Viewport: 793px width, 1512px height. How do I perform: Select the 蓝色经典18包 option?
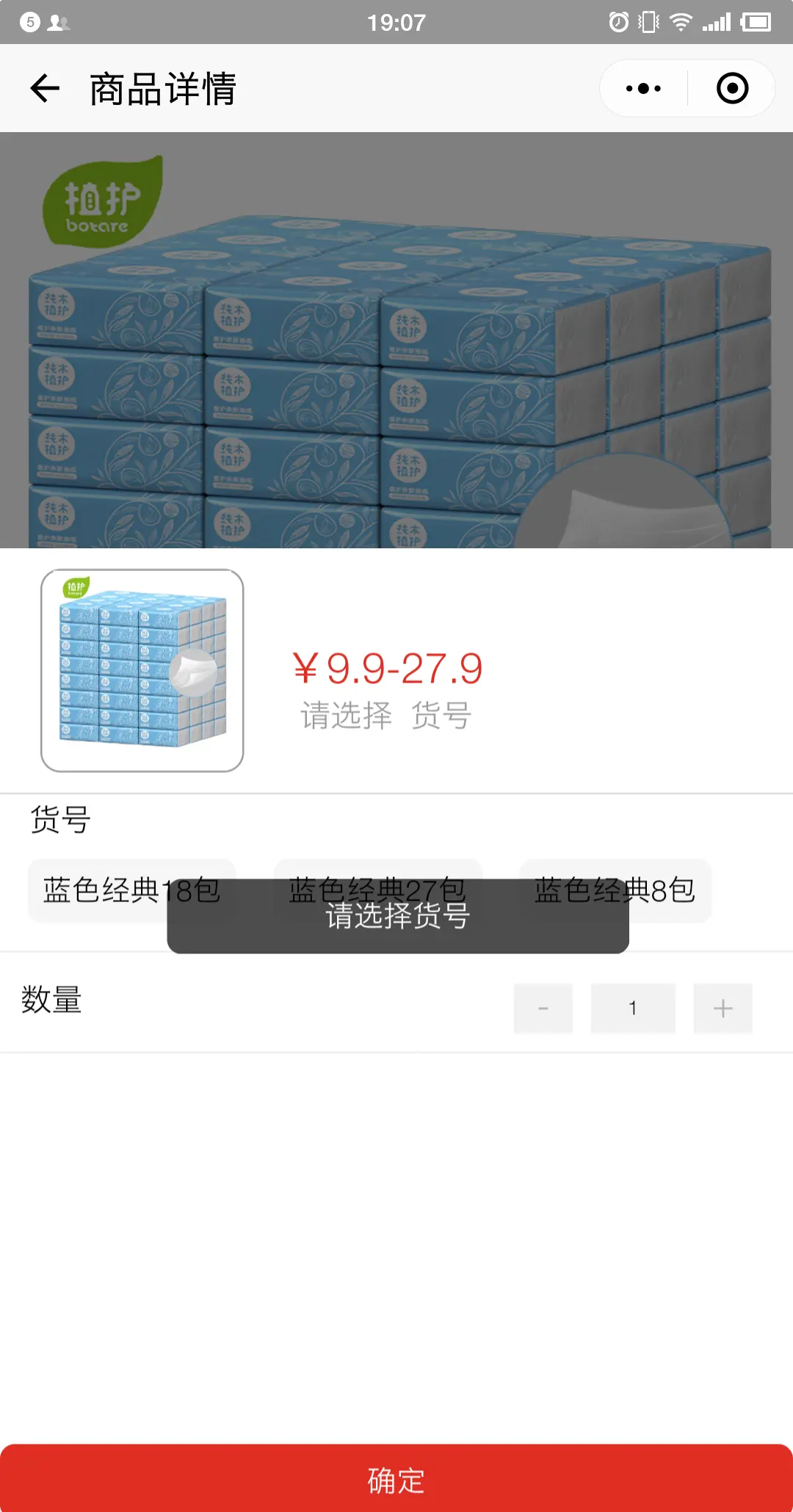pyautogui.click(x=103, y=890)
